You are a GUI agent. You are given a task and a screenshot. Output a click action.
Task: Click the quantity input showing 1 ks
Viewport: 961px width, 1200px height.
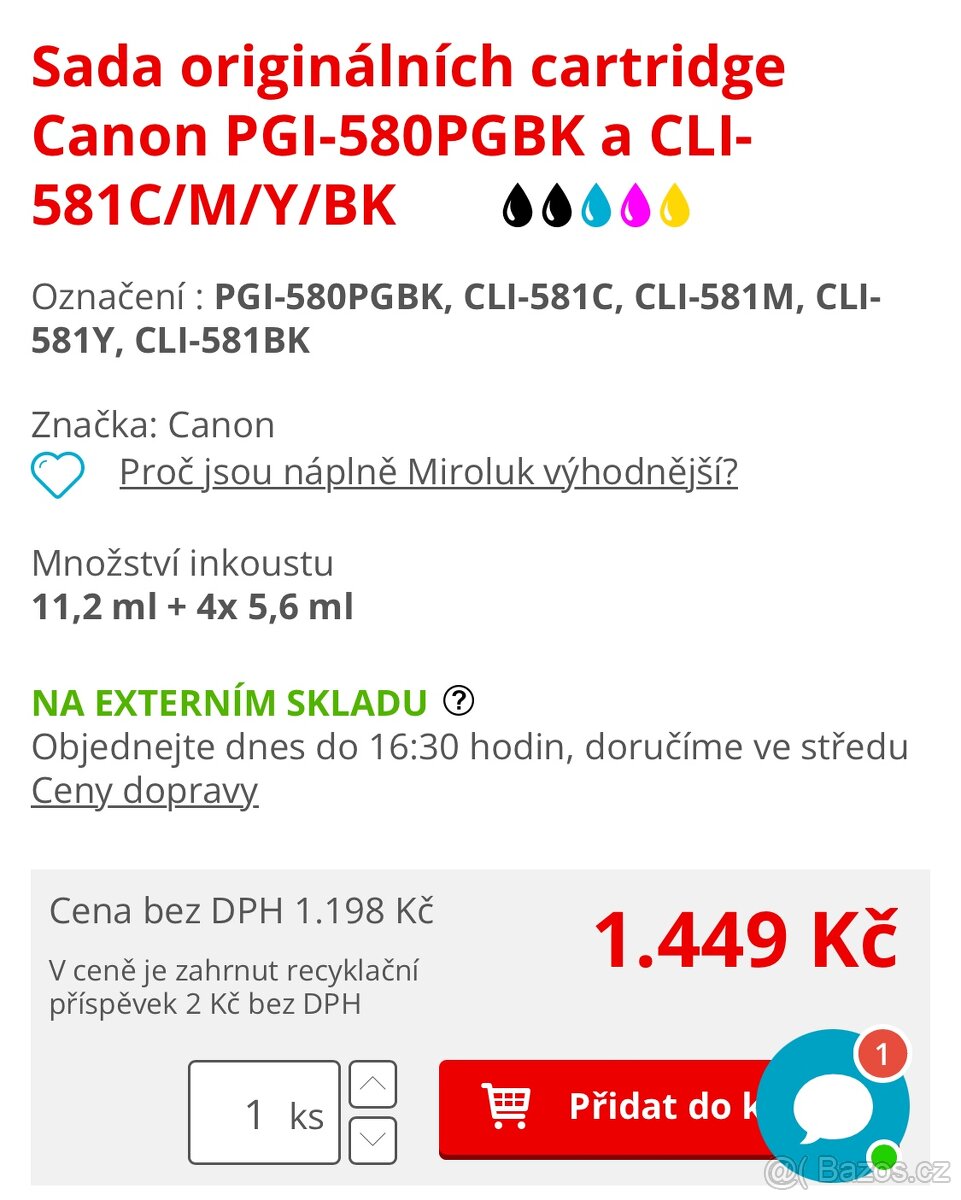(x=262, y=1112)
